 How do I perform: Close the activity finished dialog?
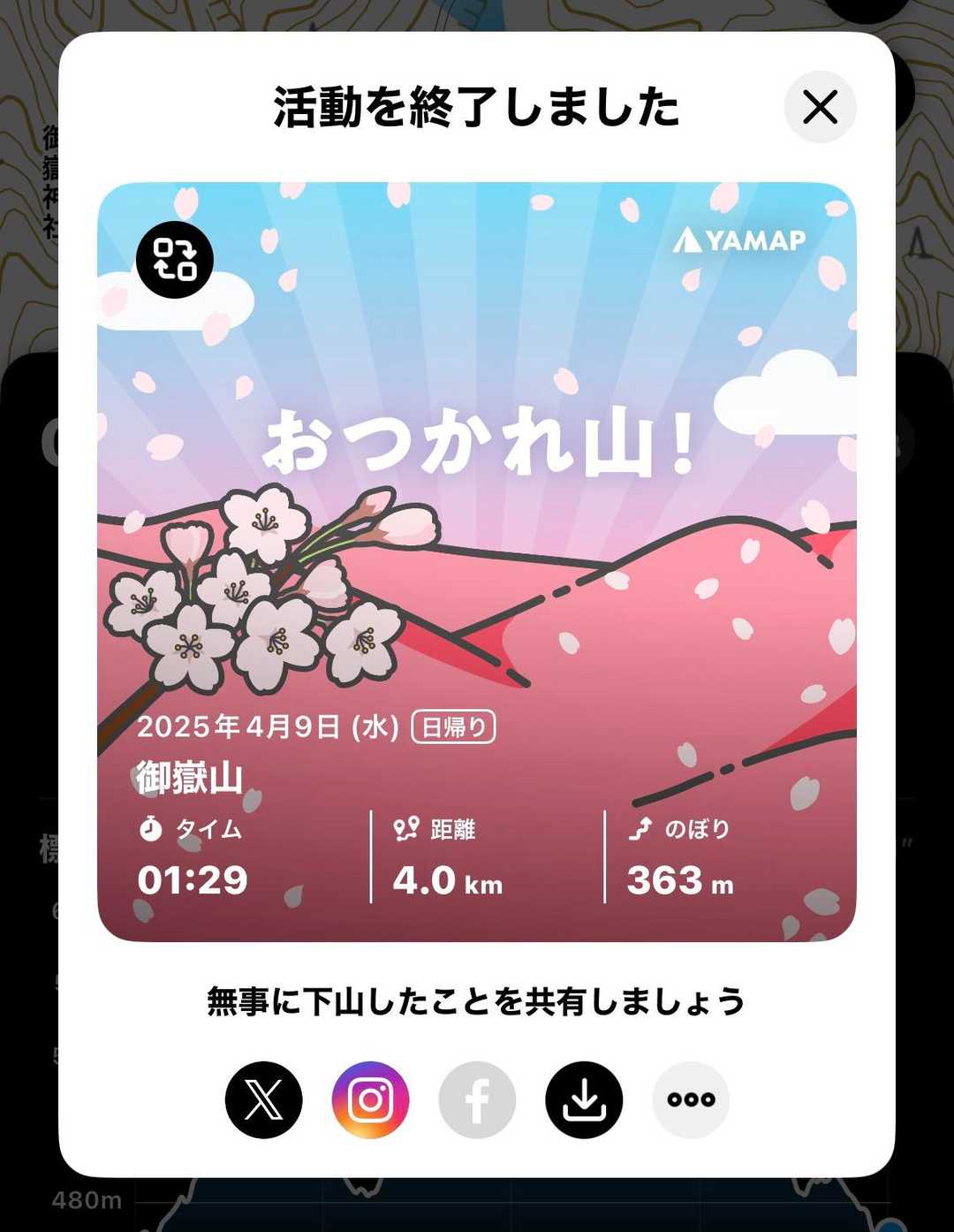coord(820,107)
